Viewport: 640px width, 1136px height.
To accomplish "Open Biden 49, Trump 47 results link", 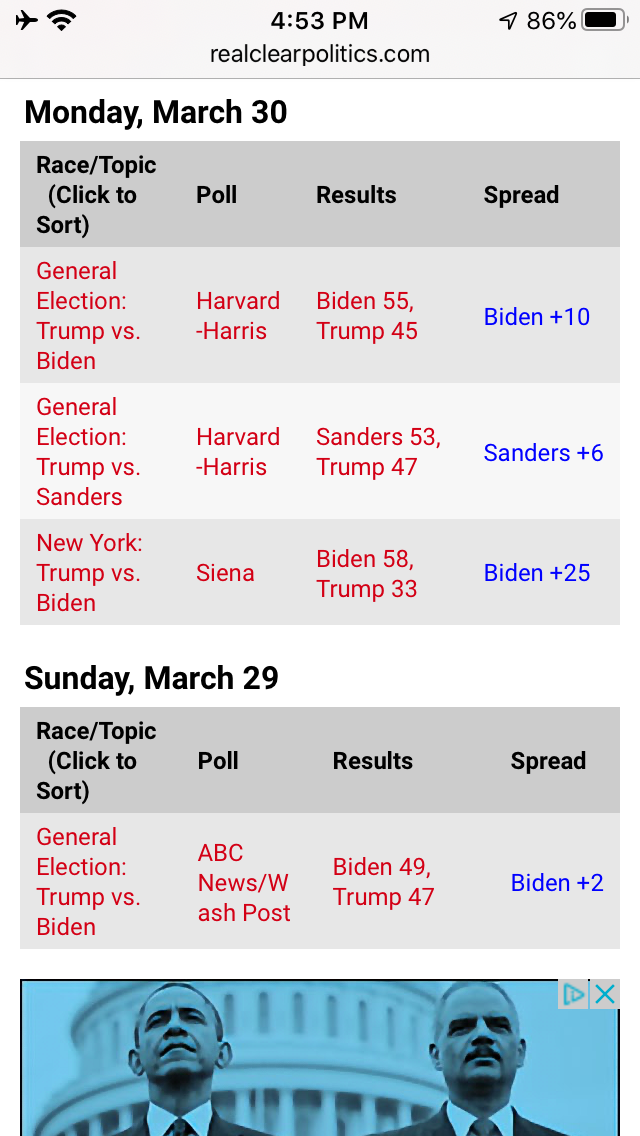I will (383, 882).
